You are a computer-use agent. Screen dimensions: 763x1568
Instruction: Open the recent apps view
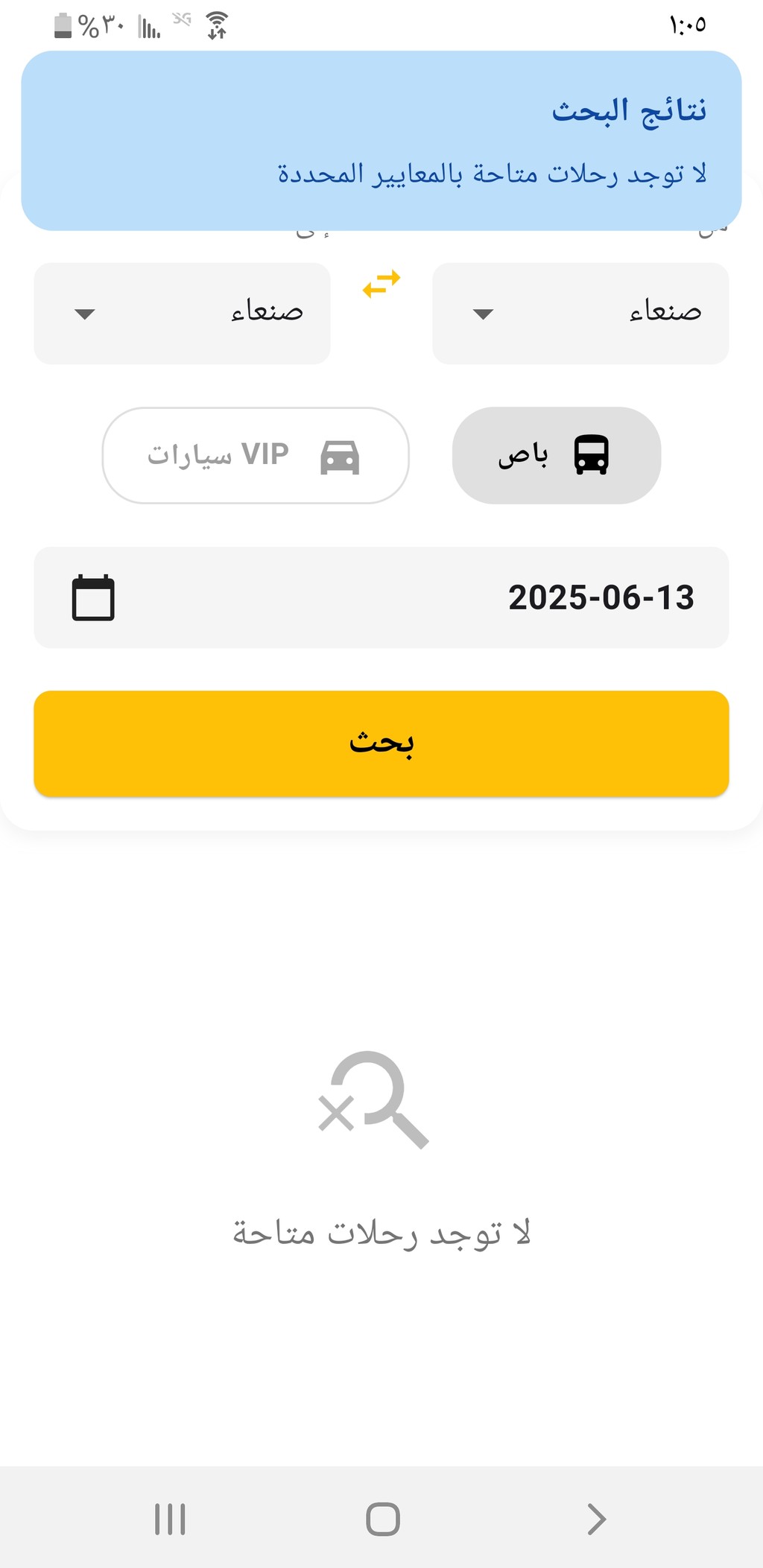tap(170, 1519)
